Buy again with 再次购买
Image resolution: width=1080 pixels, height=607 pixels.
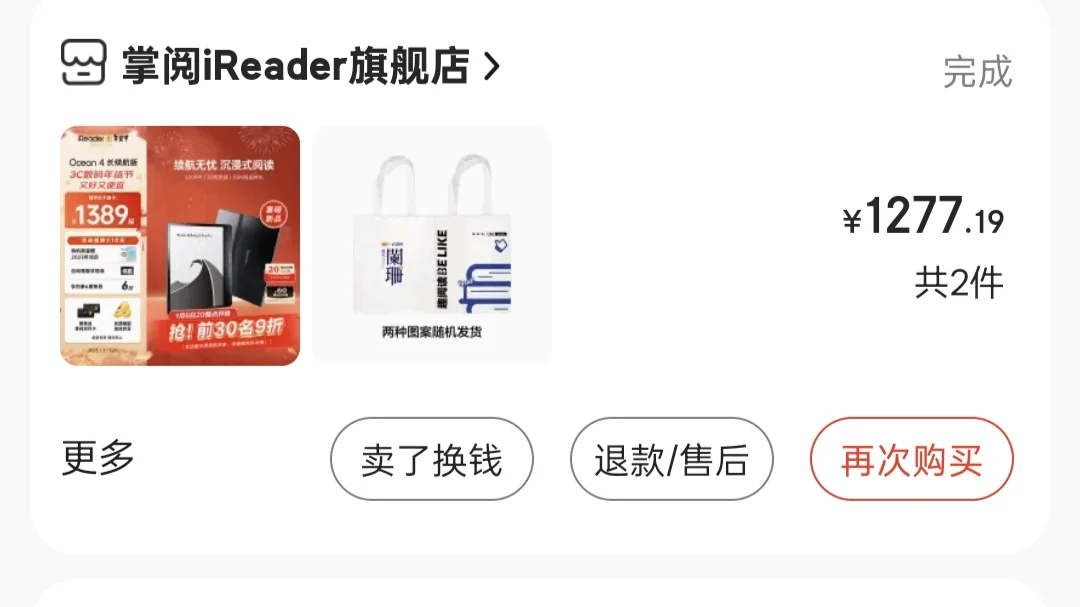(x=911, y=459)
